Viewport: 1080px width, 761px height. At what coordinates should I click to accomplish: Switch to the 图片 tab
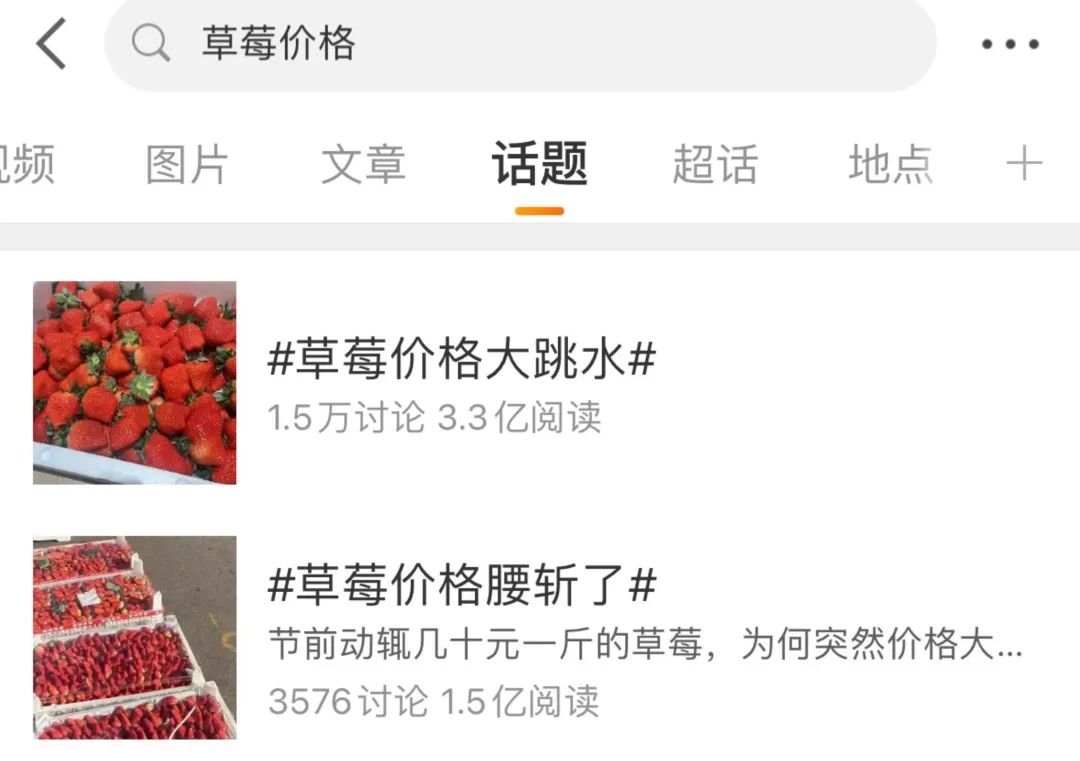187,165
